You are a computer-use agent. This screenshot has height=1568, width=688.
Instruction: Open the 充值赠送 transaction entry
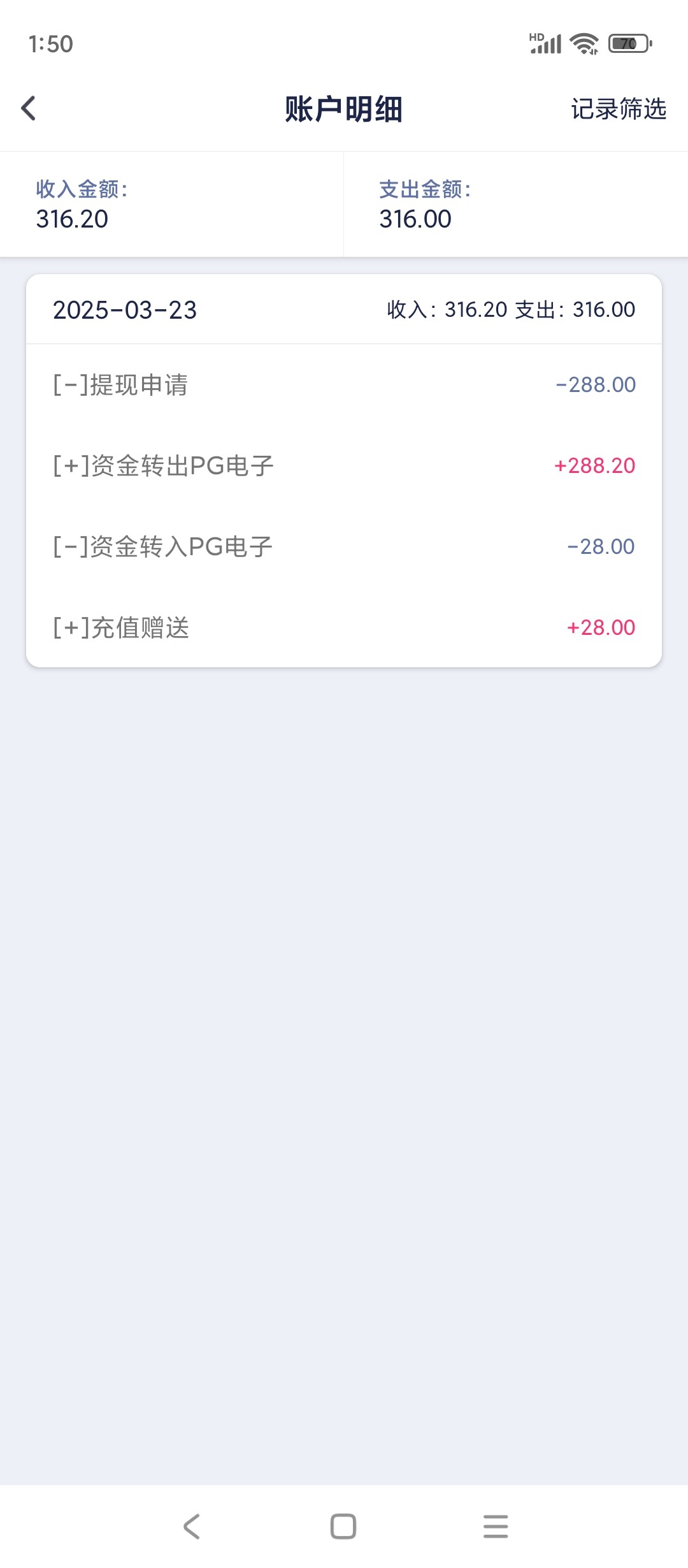[344, 627]
